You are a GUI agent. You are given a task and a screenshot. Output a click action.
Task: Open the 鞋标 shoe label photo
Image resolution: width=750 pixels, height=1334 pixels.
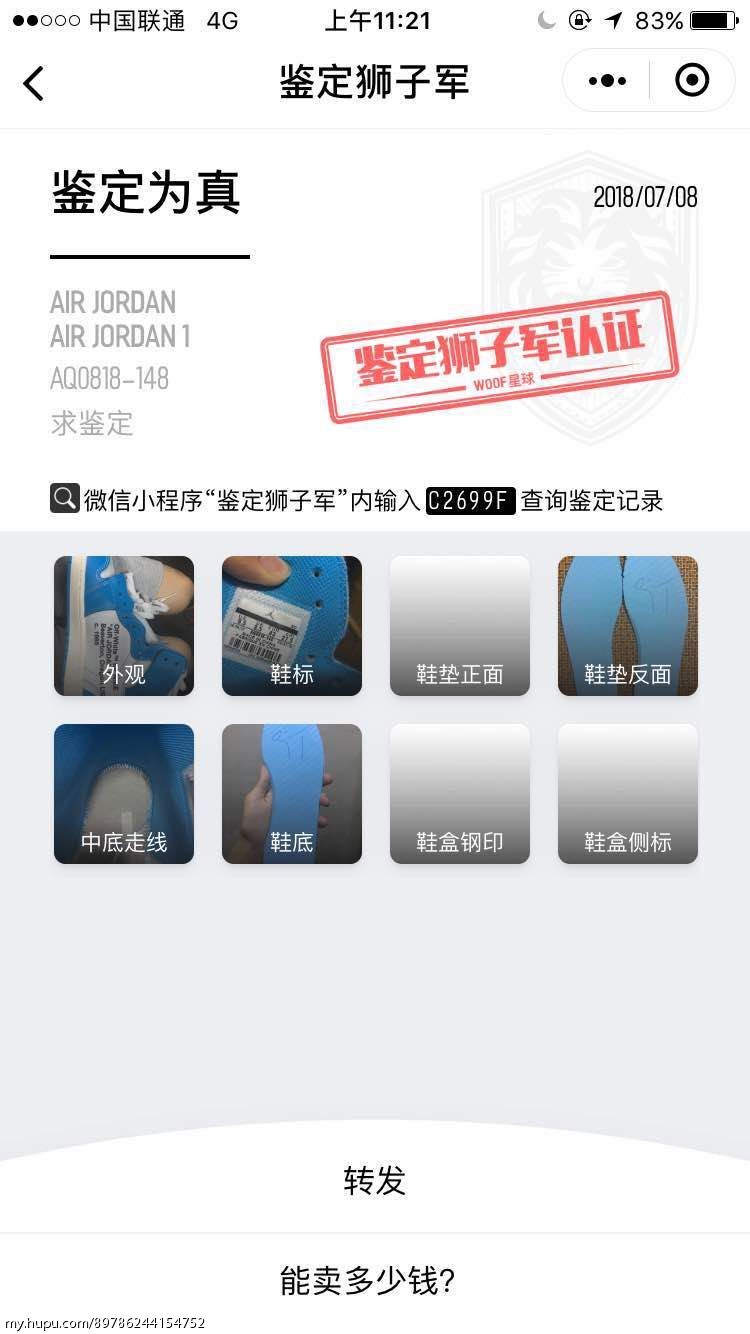[x=292, y=626]
